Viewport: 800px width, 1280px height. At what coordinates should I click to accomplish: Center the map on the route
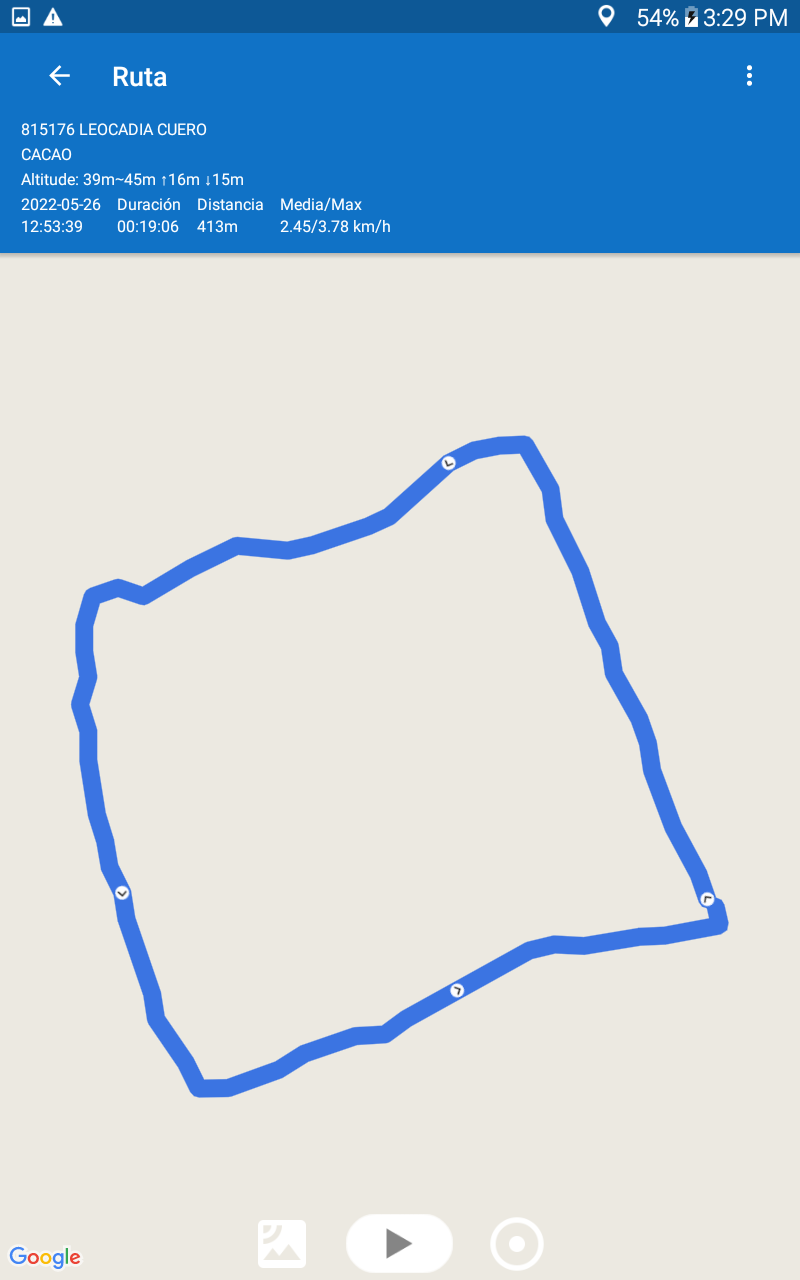pos(516,1244)
